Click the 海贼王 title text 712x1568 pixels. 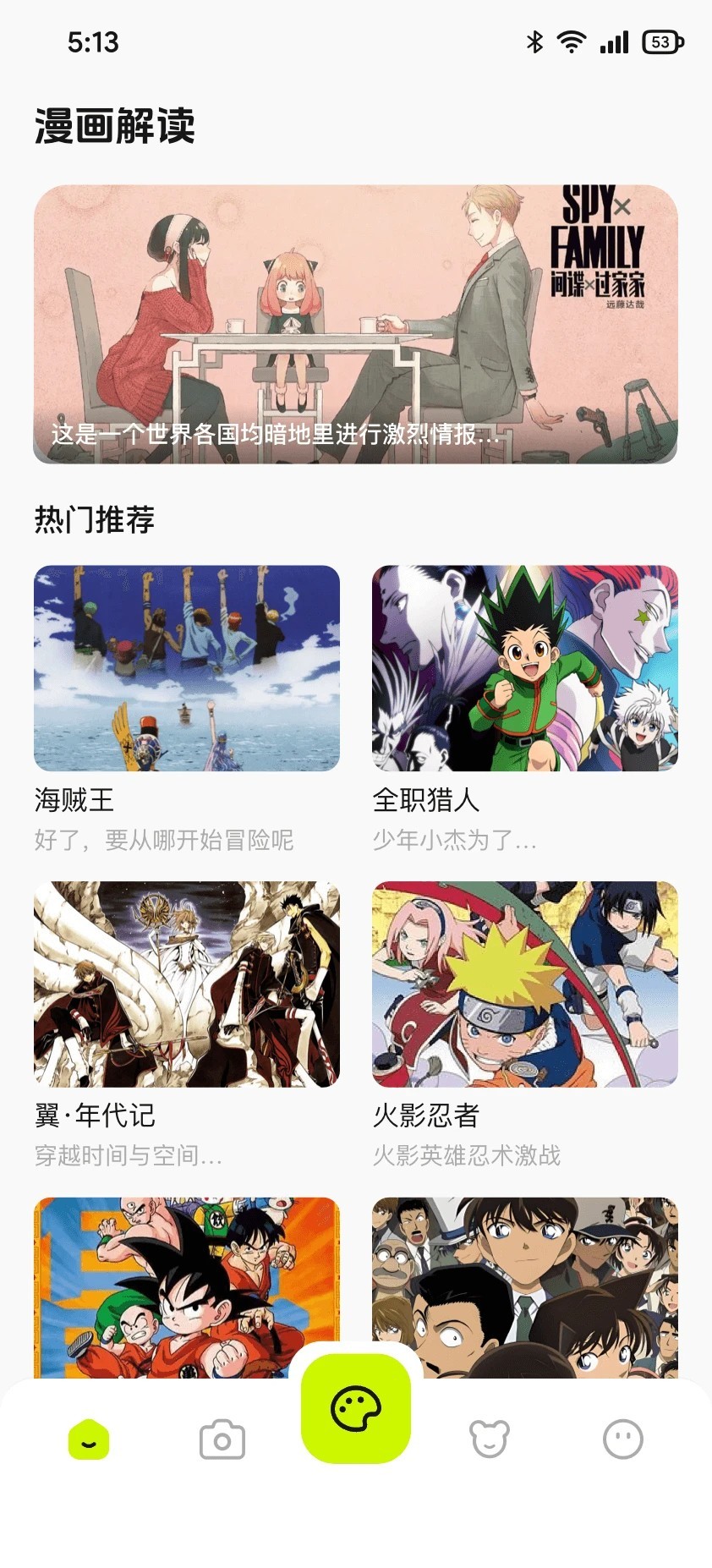point(74,799)
